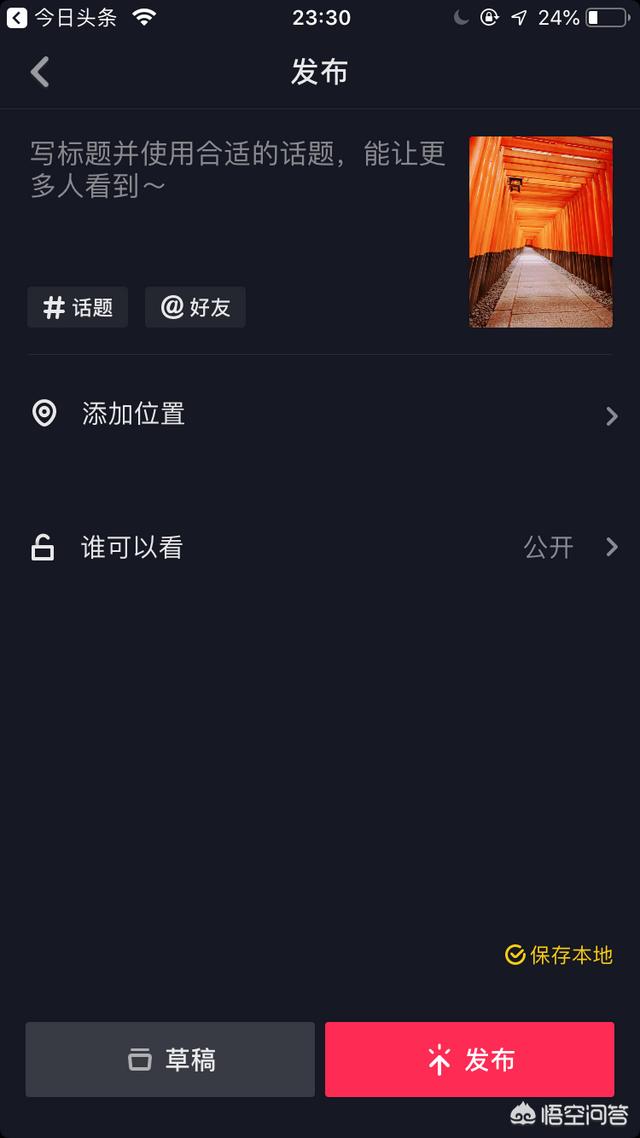Viewport: 640px width, 1138px height.
Task: Mention a friend with @ 好友
Action: point(195,308)
